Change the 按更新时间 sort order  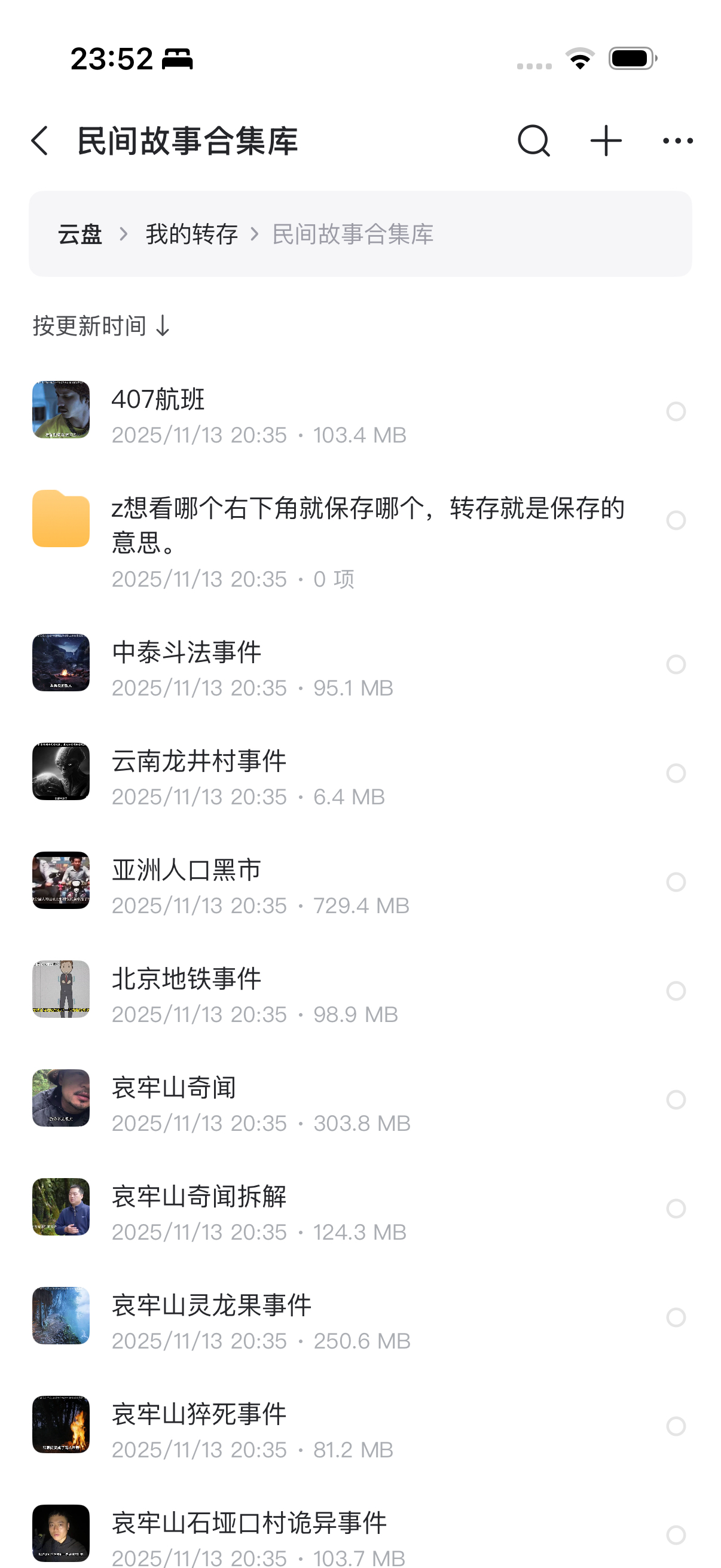101,327
